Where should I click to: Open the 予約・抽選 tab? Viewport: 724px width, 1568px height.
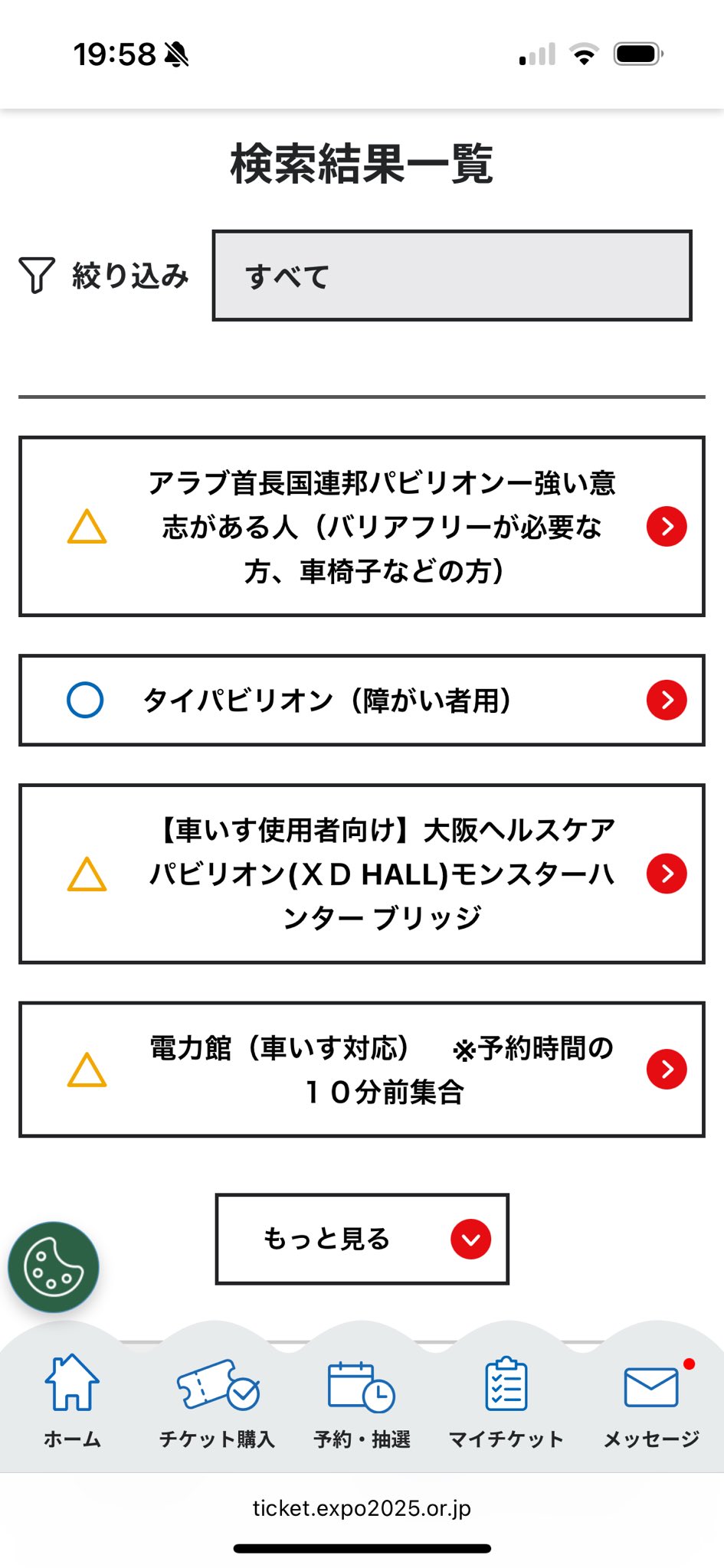[x=362, y=1401]
